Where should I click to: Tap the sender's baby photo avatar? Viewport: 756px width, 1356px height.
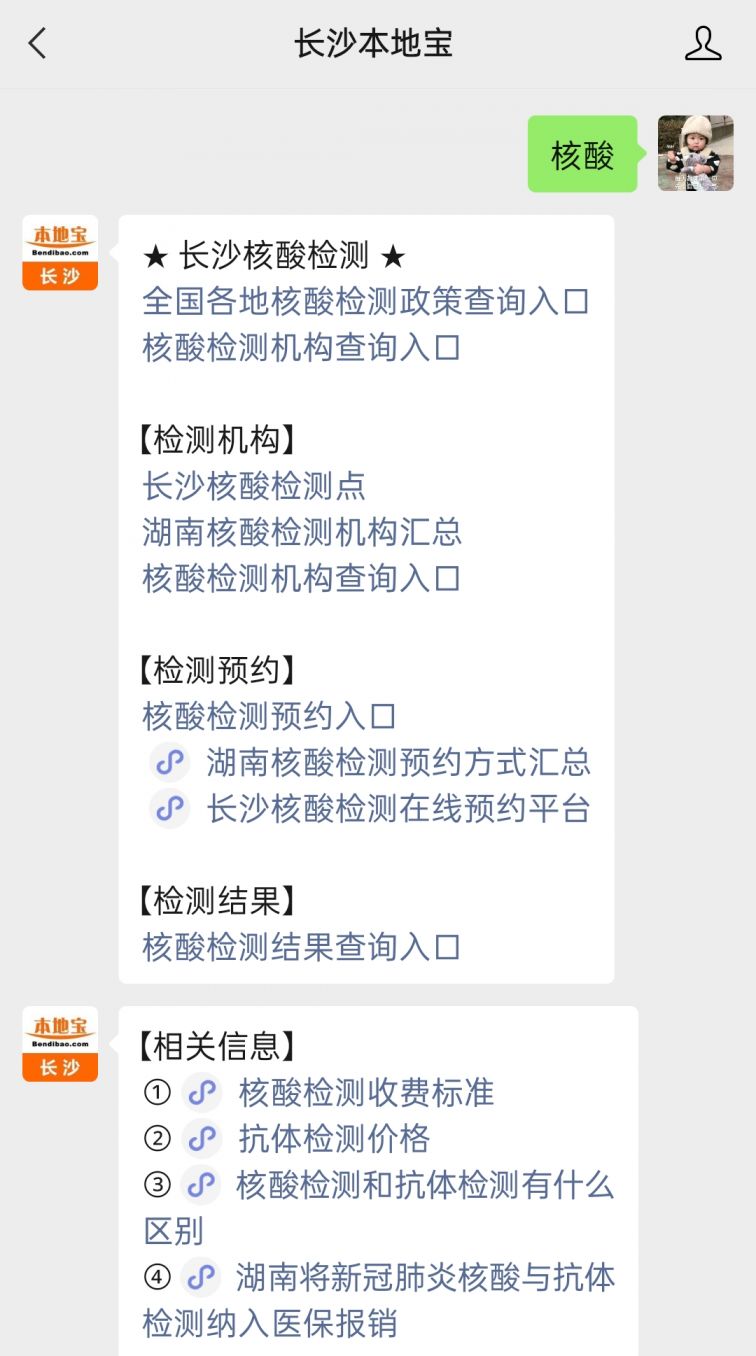(x=696, y=153)
